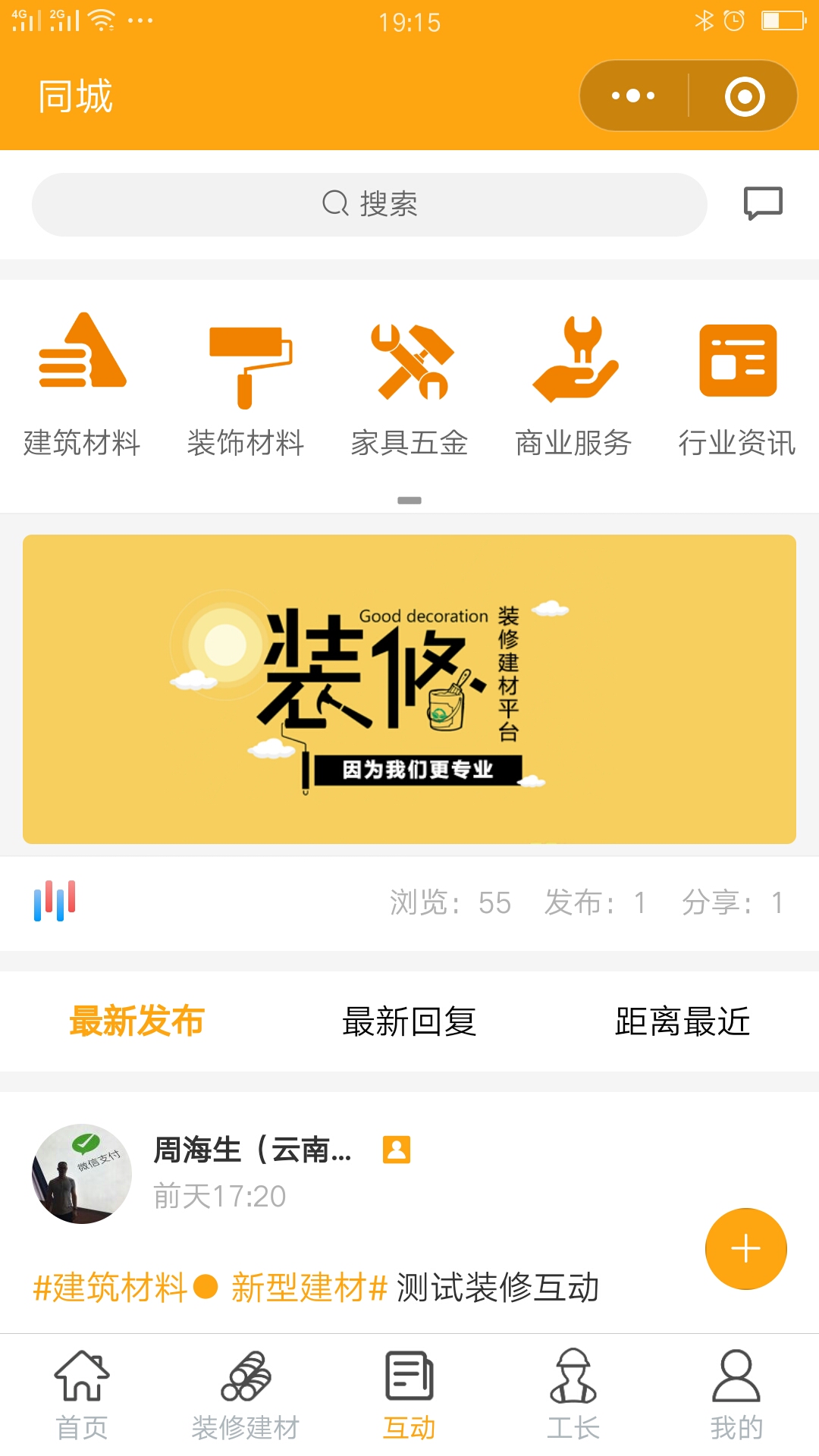Open the messages chat bubble icon
The height and width of the screenshot is (1456, 819).
763,203
